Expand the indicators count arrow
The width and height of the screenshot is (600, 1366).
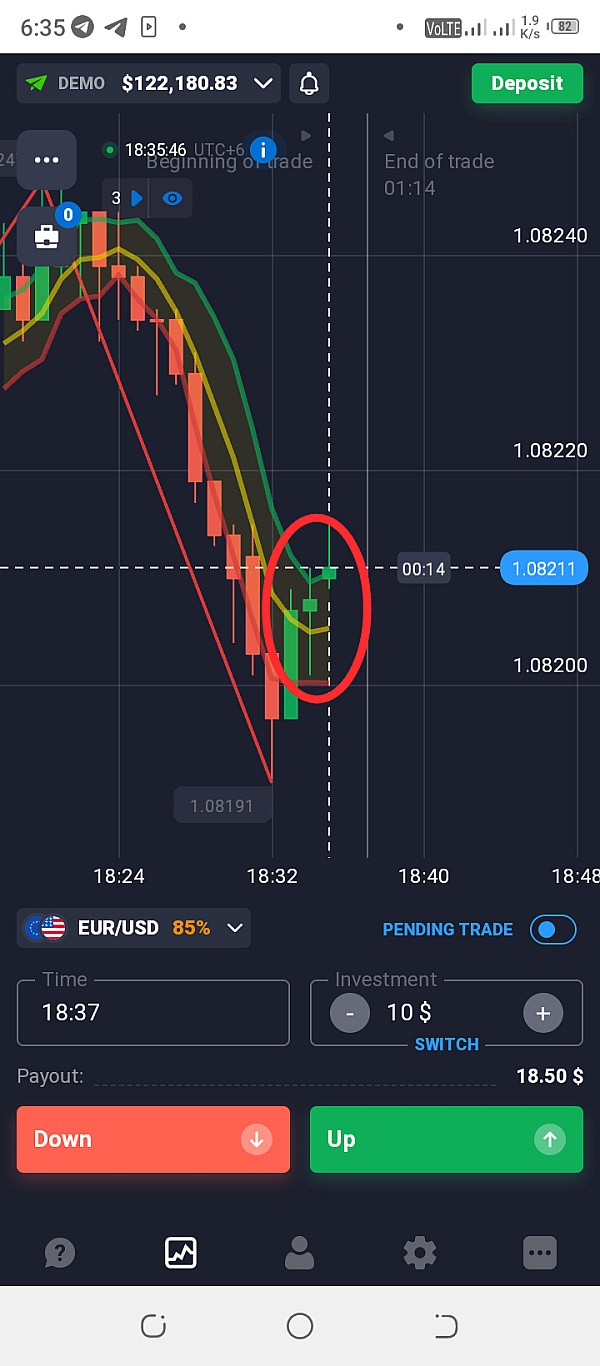(x=136, y=198)
